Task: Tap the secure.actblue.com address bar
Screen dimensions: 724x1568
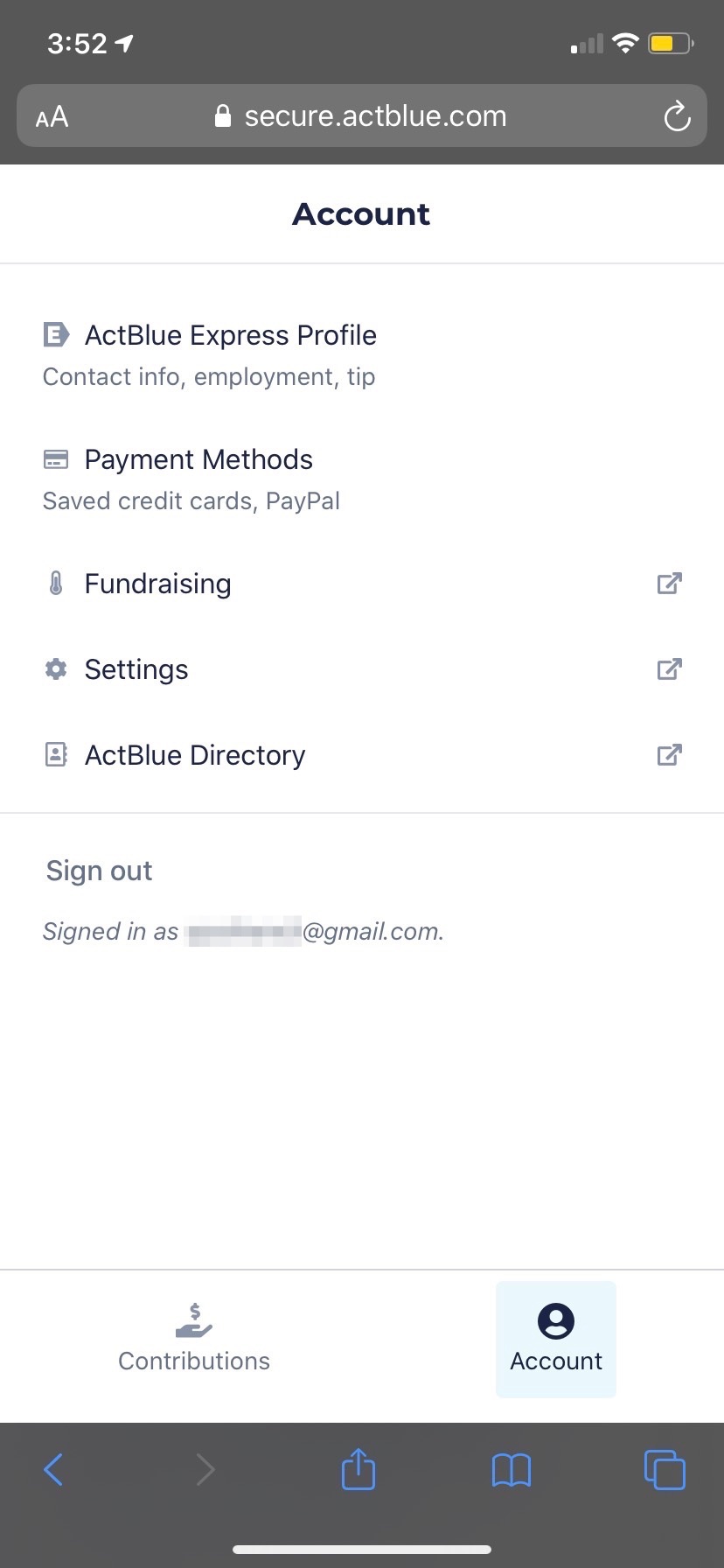Action: tap(362, 115)
